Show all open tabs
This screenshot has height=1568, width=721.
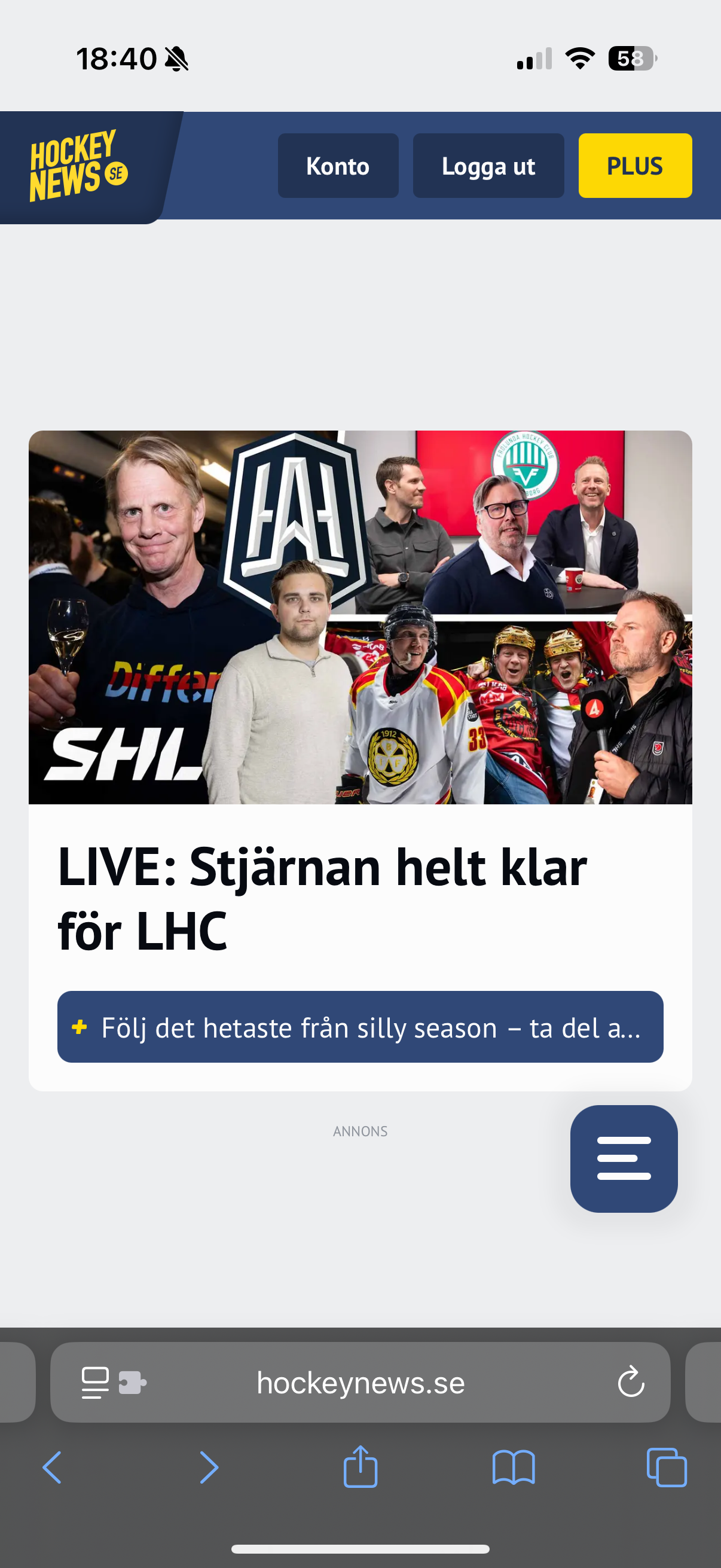pyautogui.click(x=666, y=1468)
